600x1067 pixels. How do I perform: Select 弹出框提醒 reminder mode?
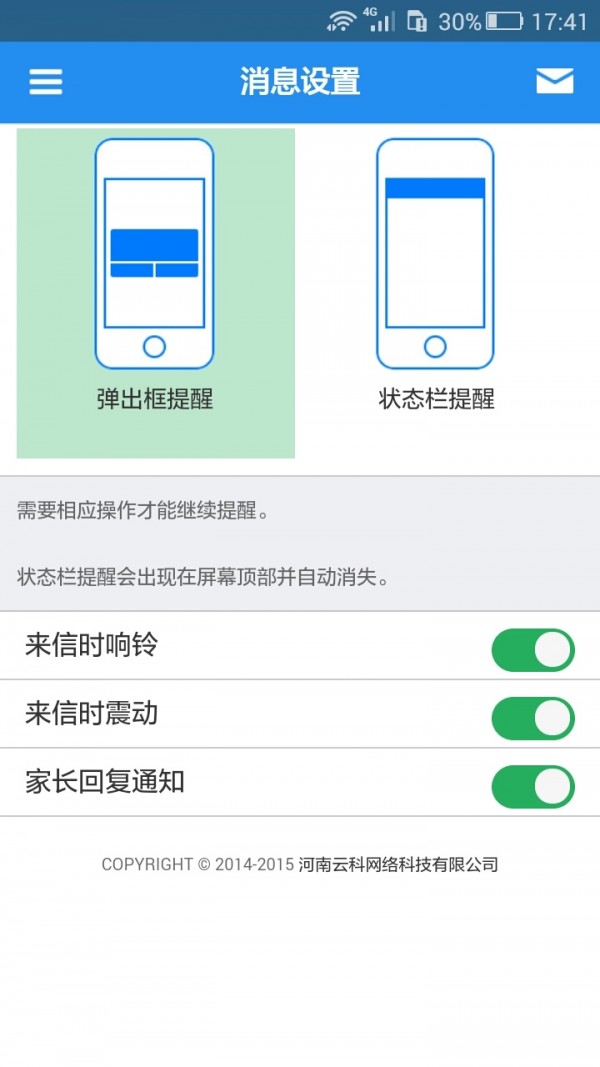tap(155, 292)
